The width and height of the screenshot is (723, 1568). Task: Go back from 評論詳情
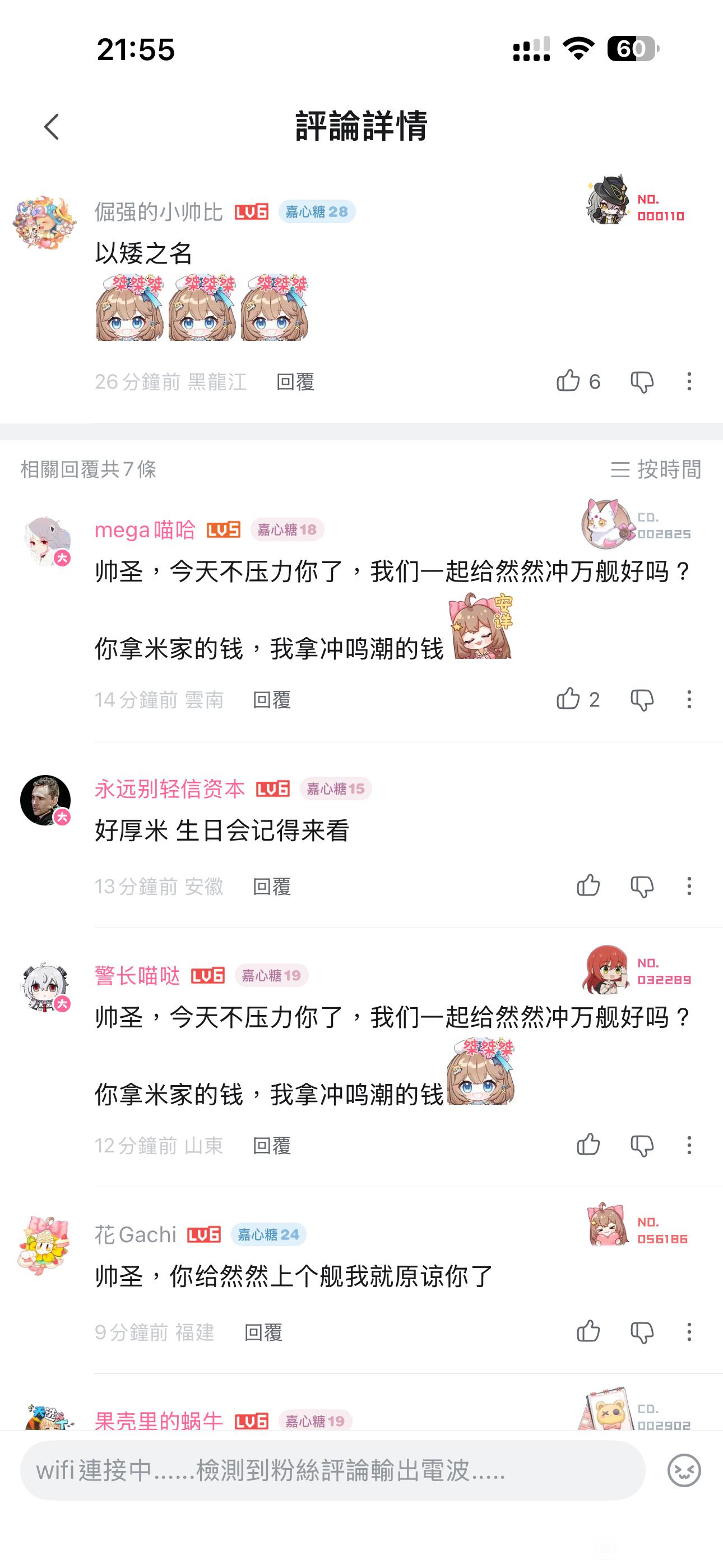[x=52, y=127]
